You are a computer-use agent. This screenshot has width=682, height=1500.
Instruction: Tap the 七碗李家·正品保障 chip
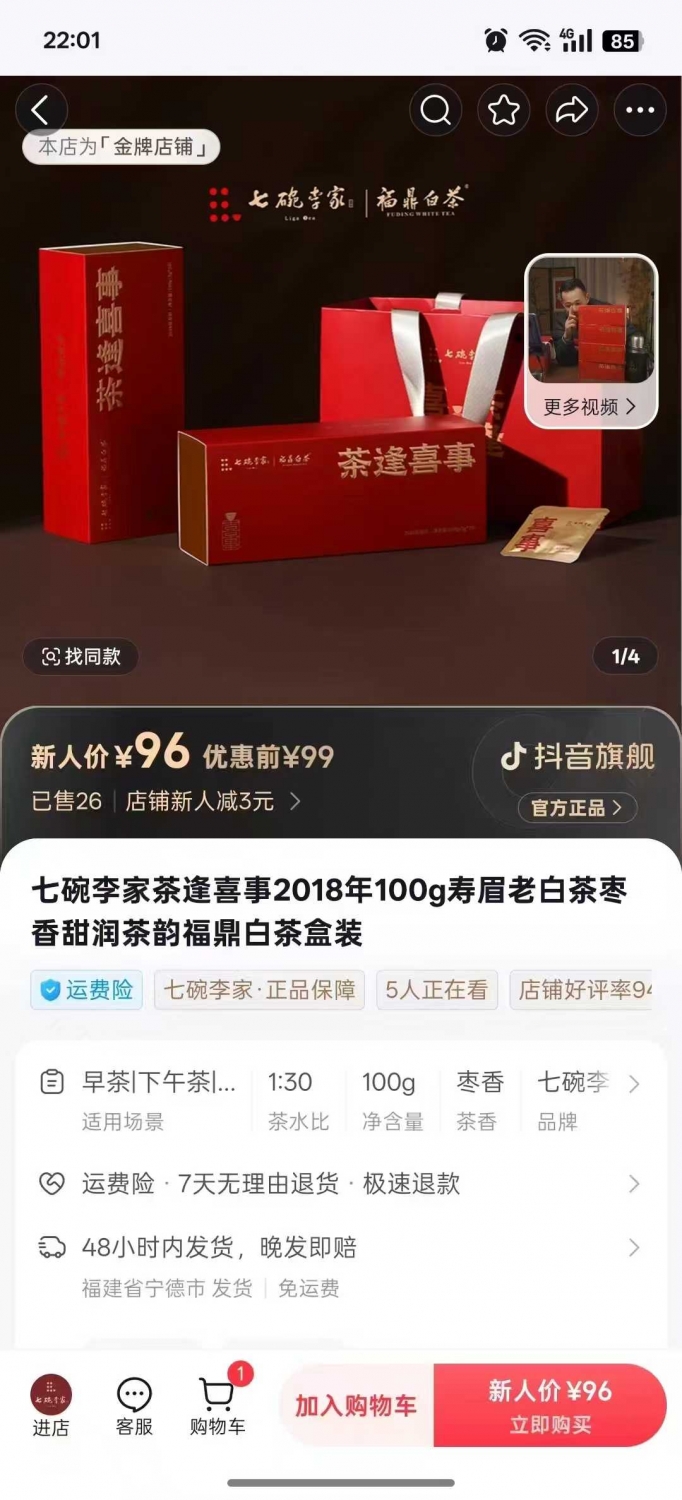[259, 990]
